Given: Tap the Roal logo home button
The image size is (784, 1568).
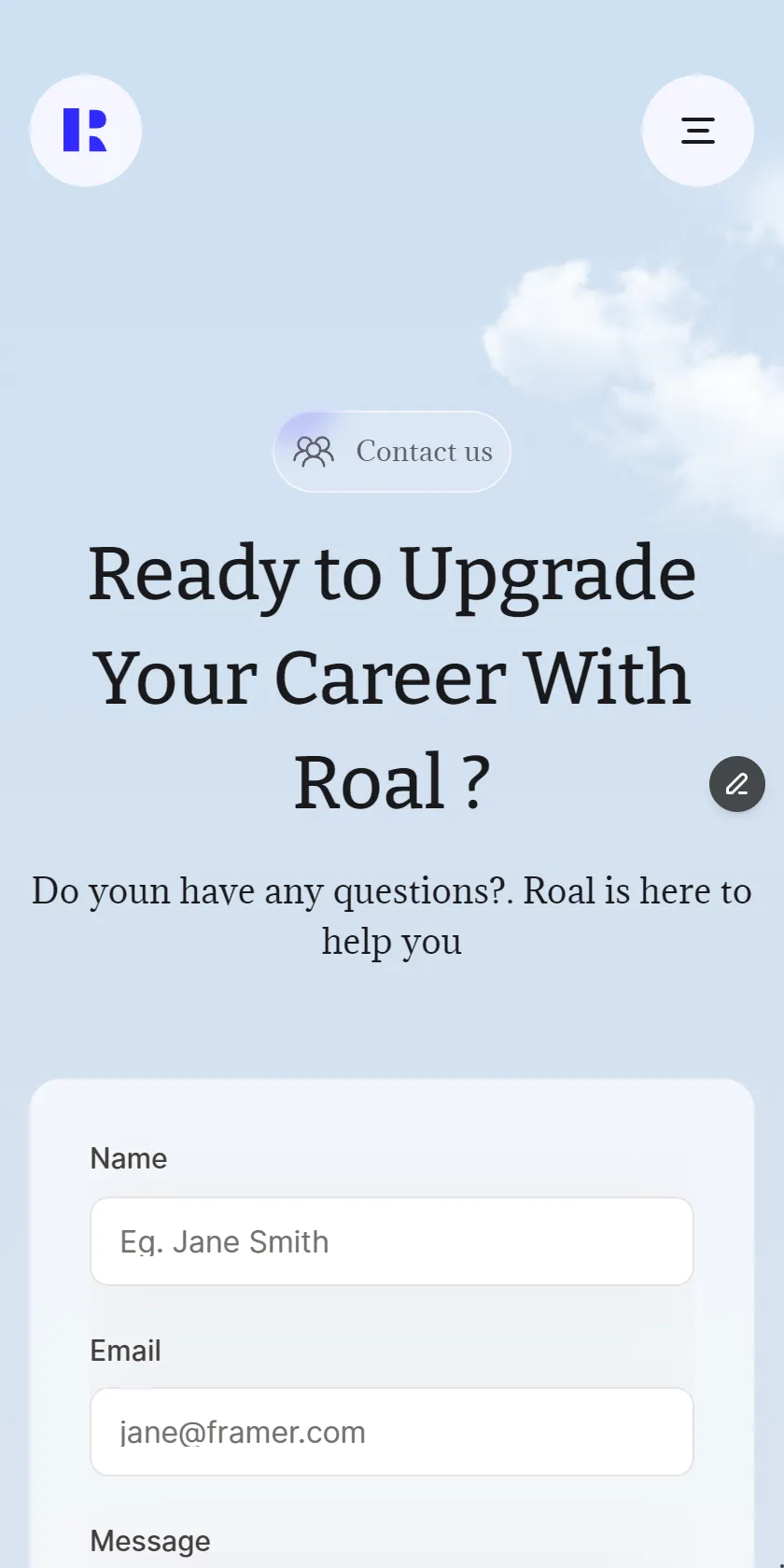Looking at the screenshot, I should 86,131.
